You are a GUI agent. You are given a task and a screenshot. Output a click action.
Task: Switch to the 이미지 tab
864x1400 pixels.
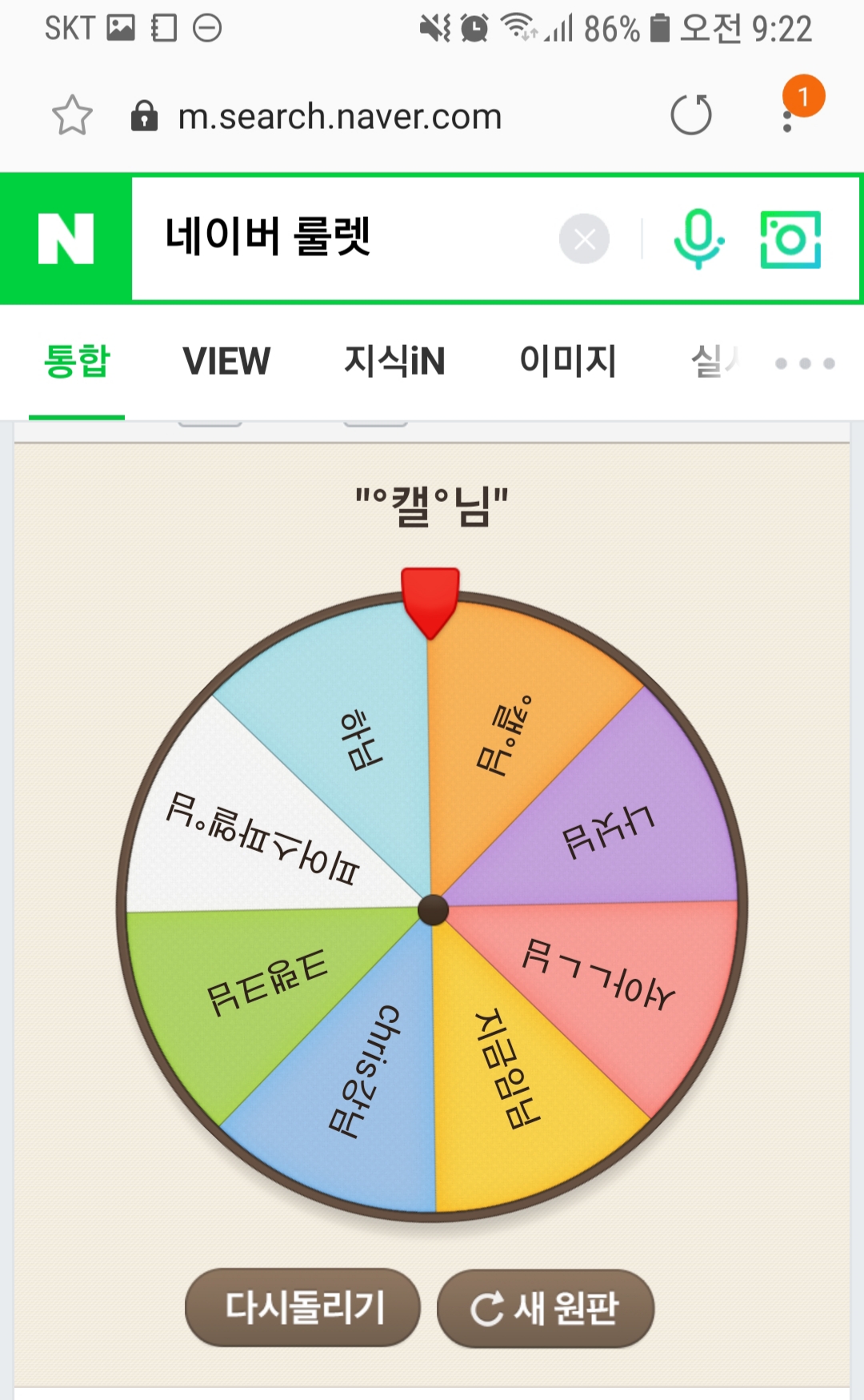(x=568, y=361)
